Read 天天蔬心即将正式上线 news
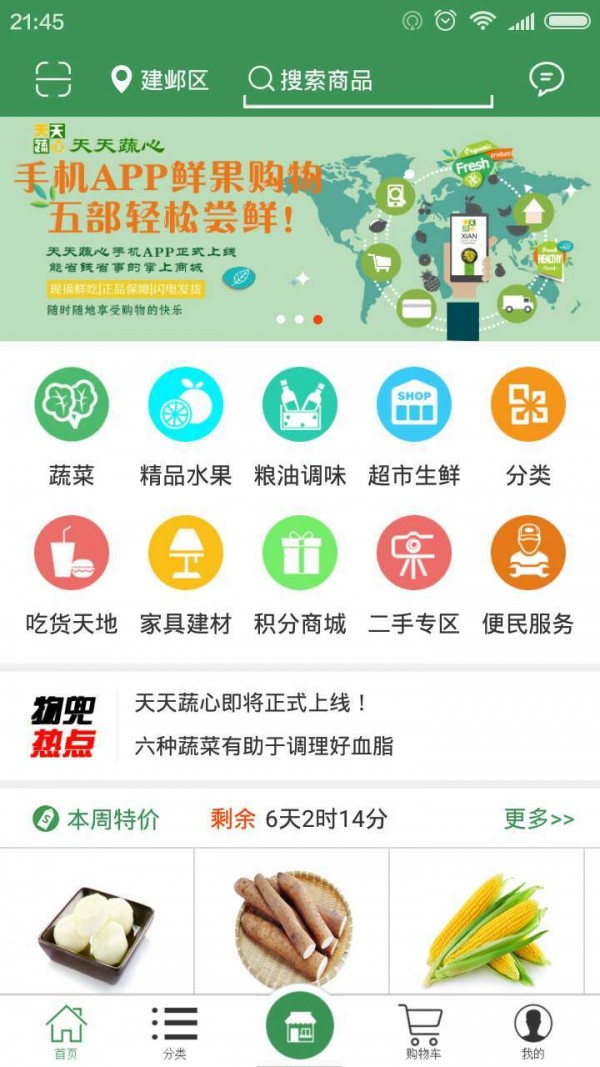Image resolution: width=600 pixels, height=1067 pixels. 252,703
